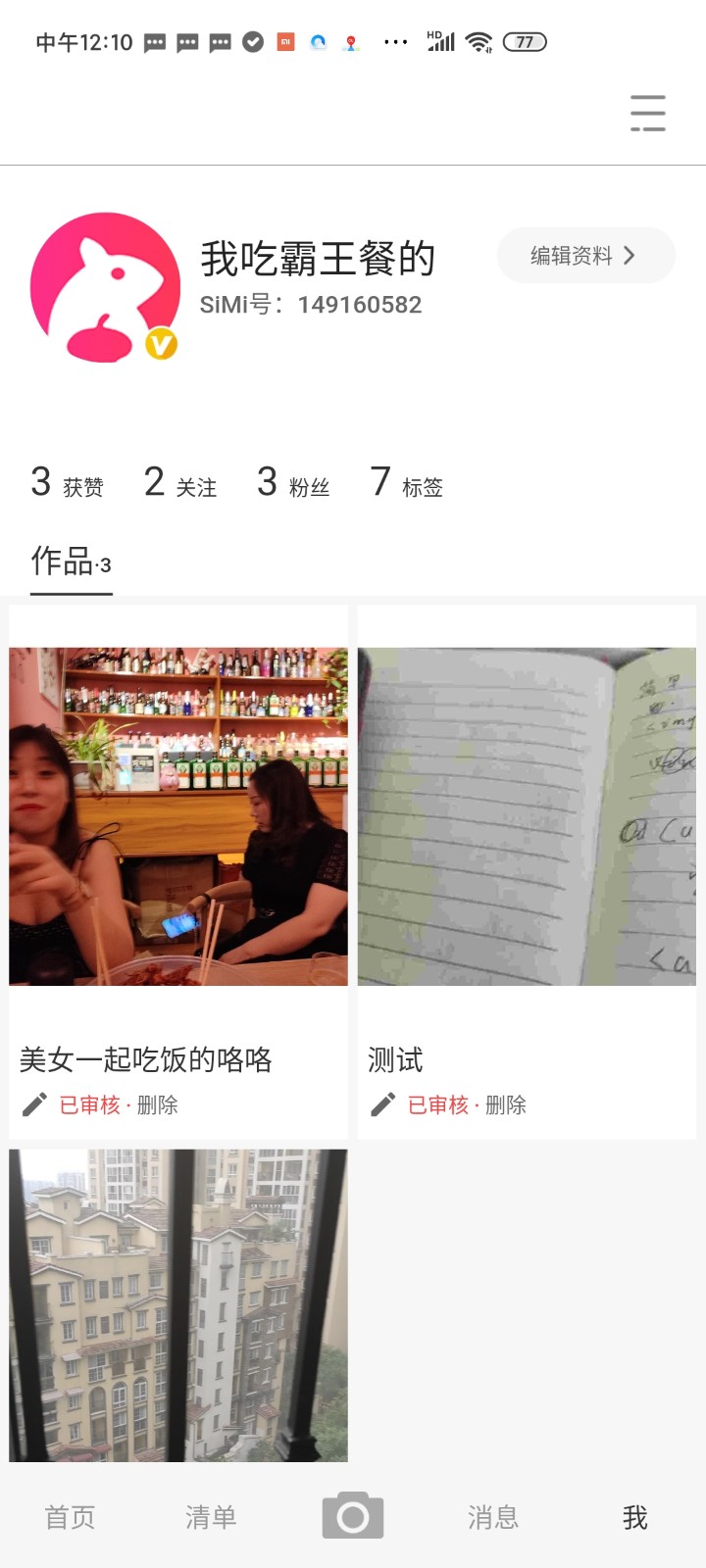Select the 我 profile tab

634,1517
